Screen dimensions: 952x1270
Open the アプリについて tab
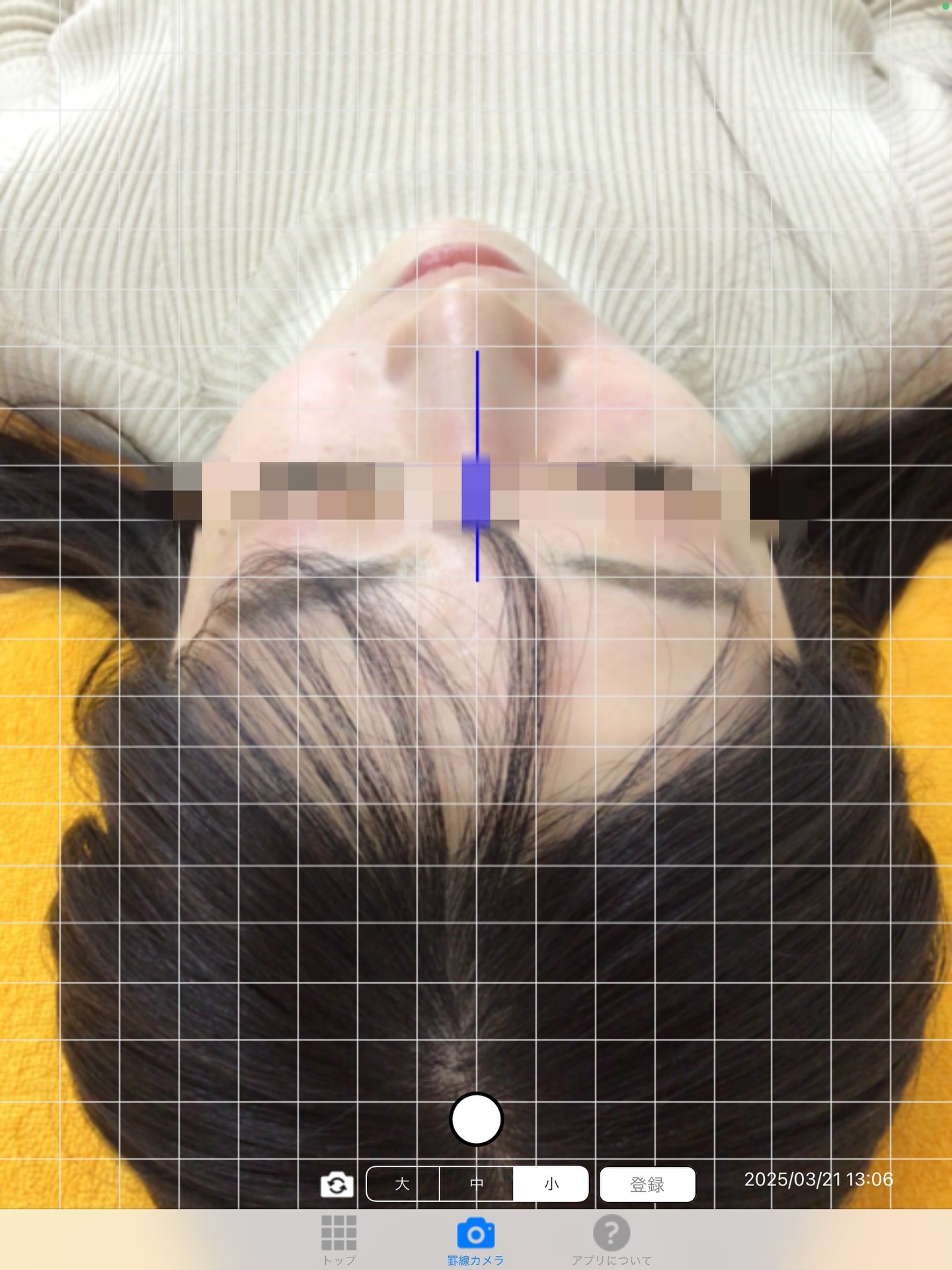click(x=612, y=1240)
